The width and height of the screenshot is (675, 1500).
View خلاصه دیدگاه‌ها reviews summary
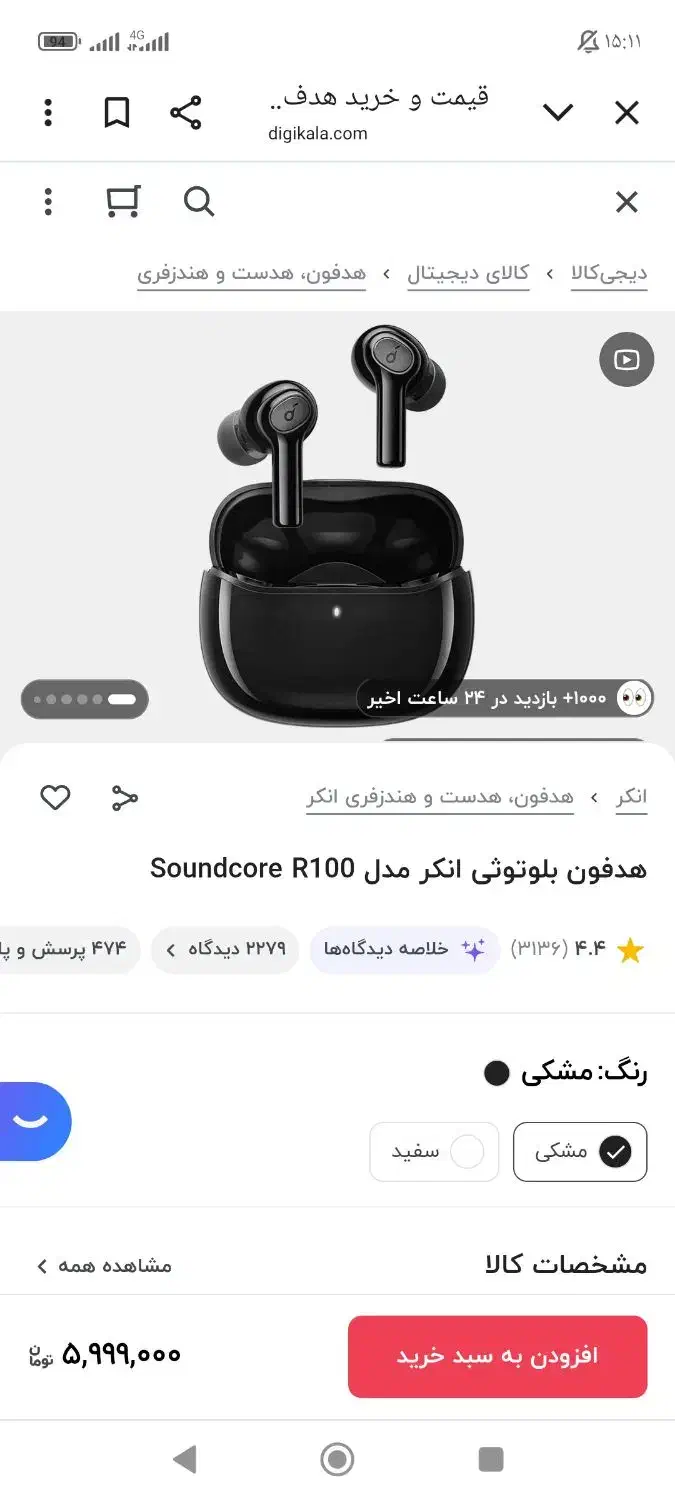pos(404,949)
